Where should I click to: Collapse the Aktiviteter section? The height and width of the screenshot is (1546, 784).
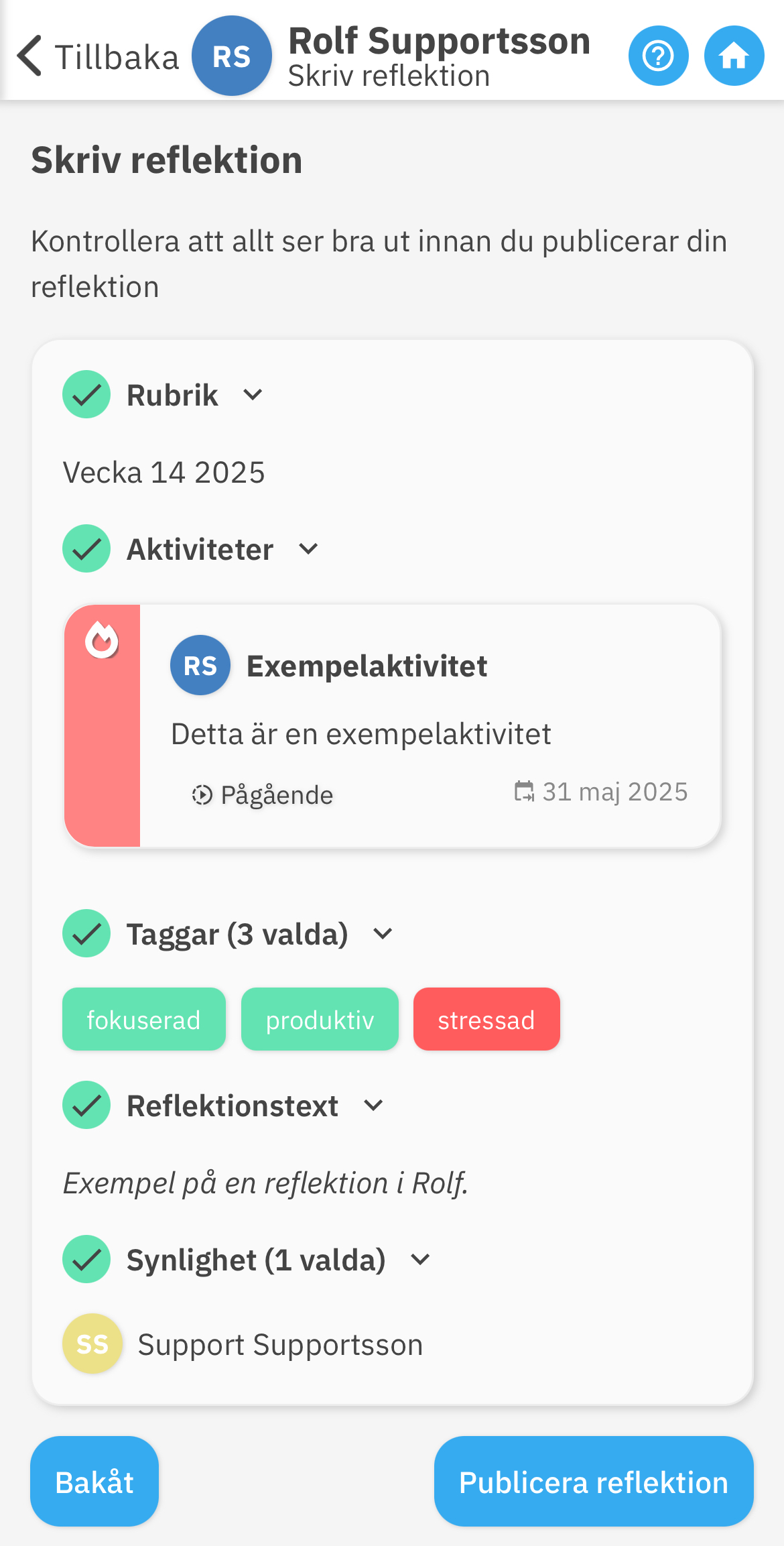point(308,549)
